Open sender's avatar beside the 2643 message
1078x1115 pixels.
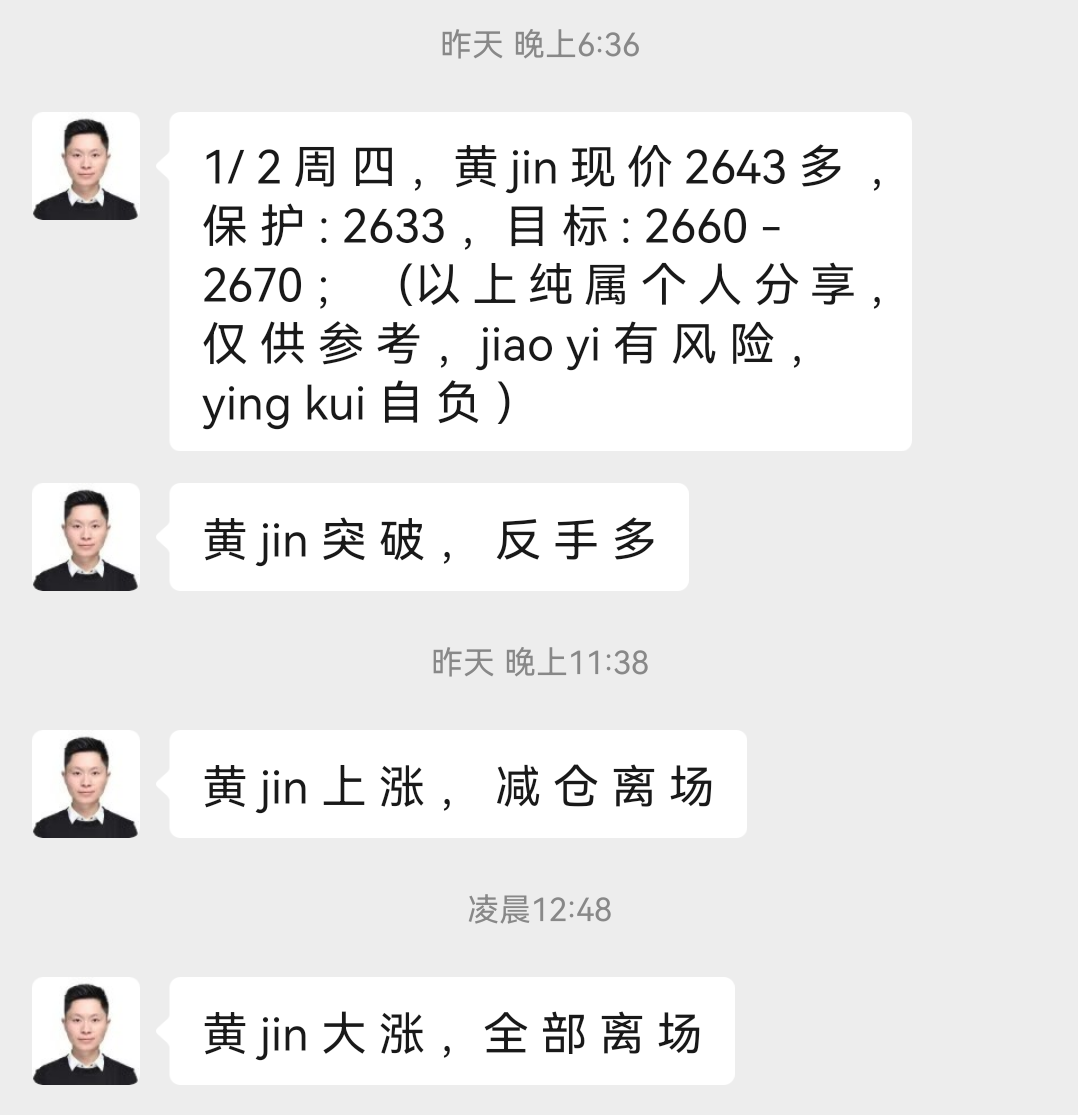click(x=85, y=166)
